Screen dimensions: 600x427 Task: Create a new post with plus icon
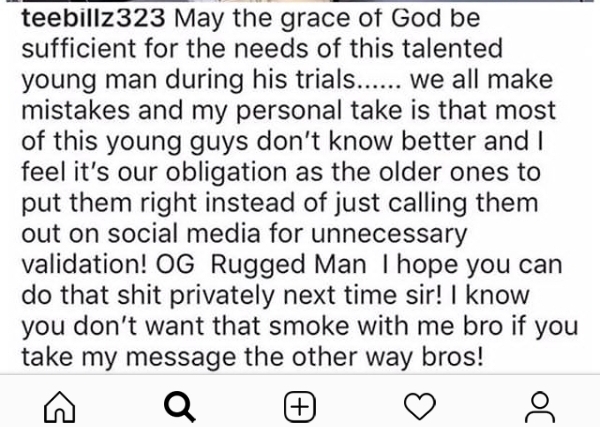(300, 406)
